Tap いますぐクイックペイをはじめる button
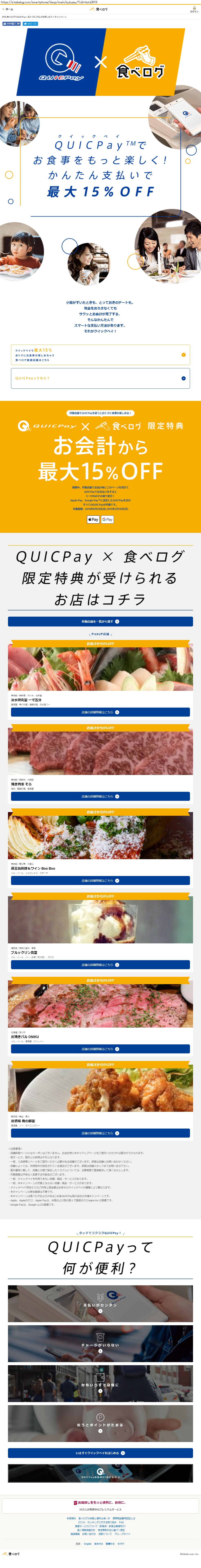 coord(100,1453)
